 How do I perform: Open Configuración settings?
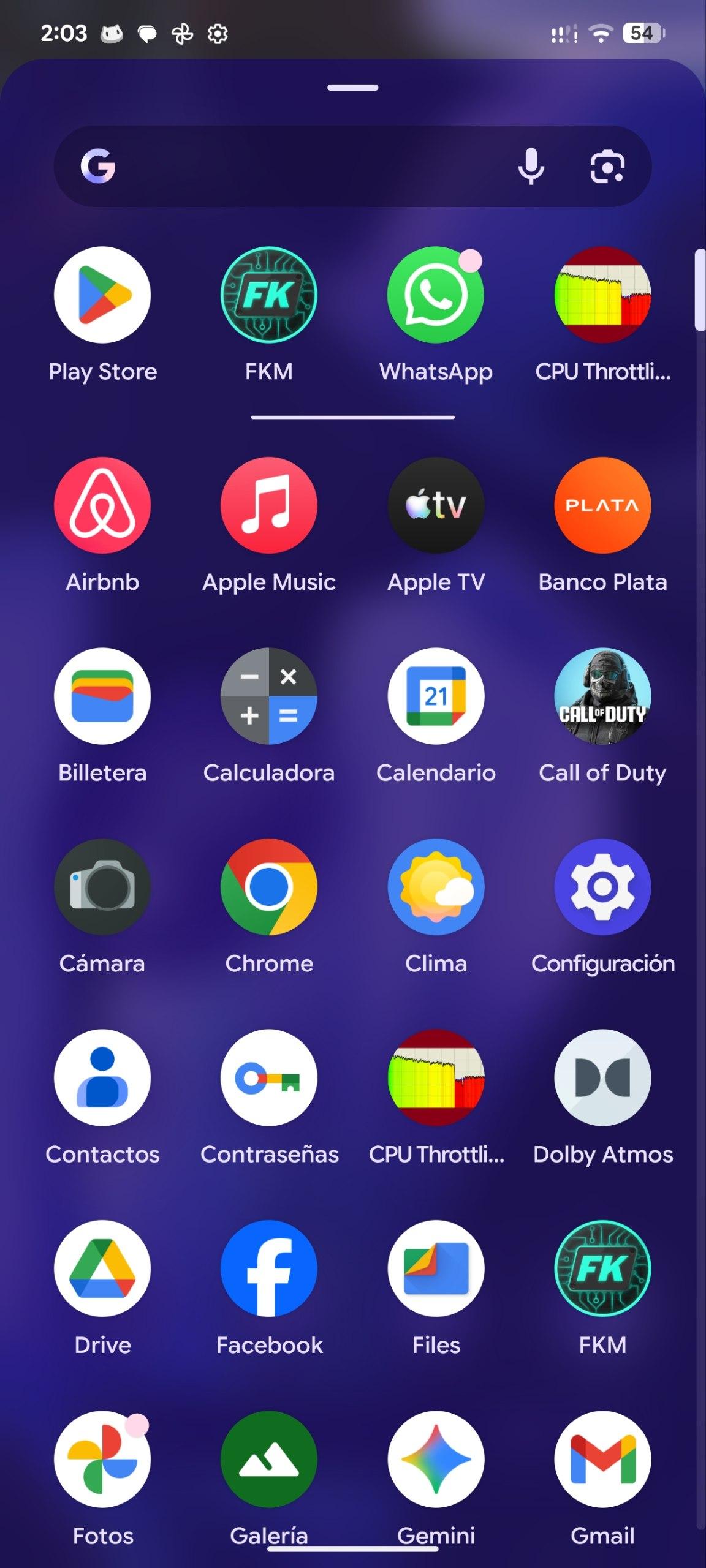(602, 887)
